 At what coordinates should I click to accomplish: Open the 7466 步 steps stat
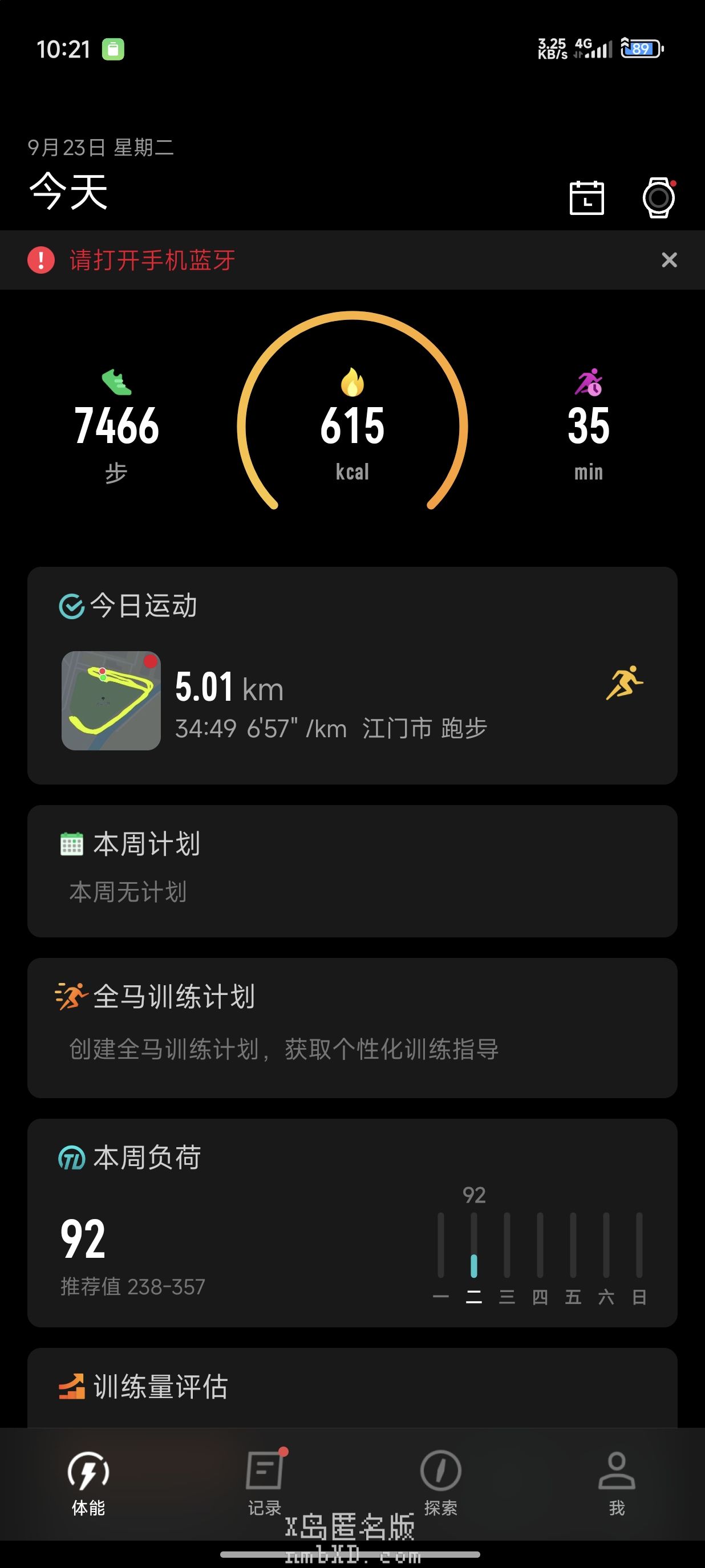[116, 426]
